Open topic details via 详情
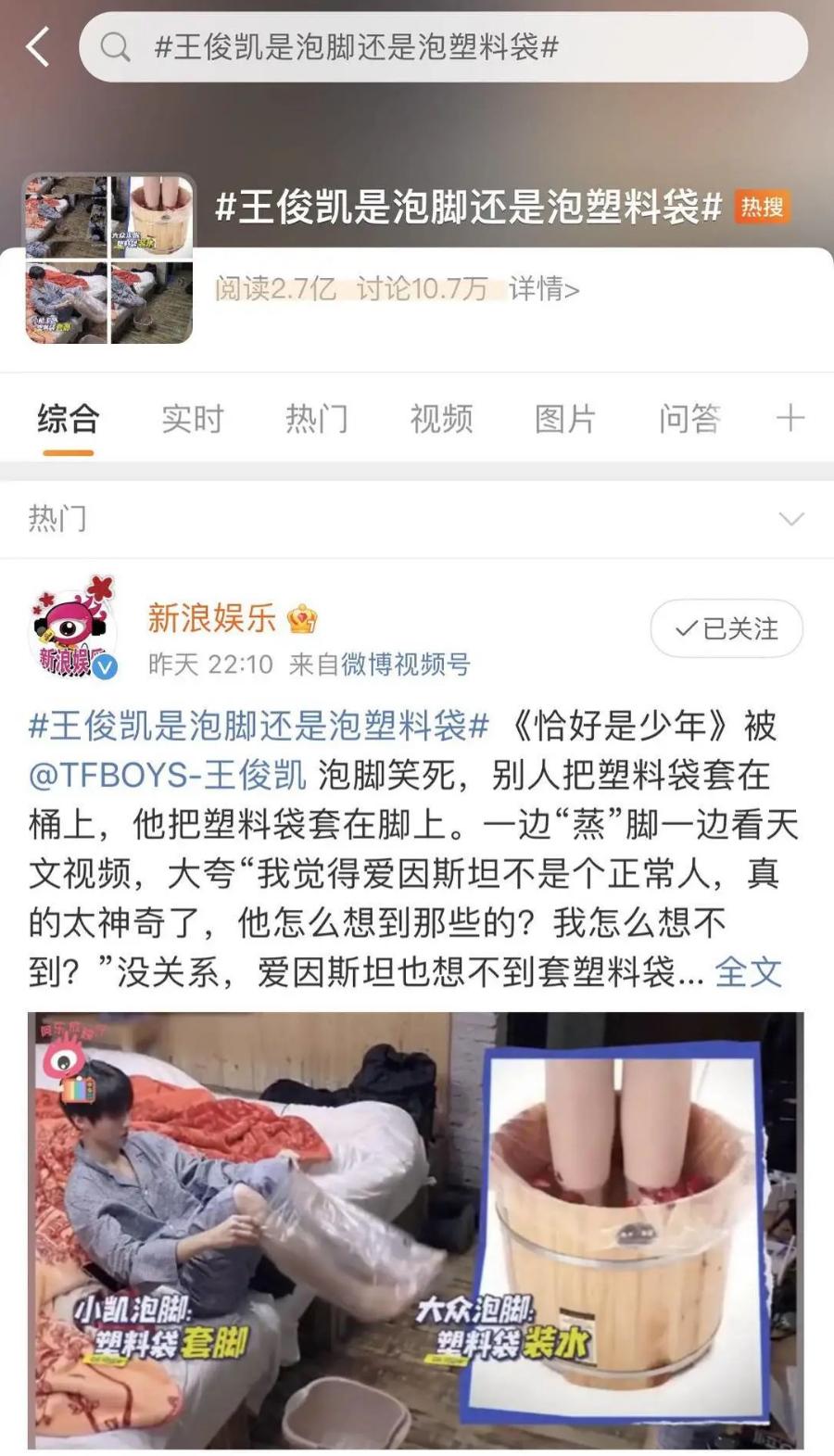The width and height of the screenshot is (834, 1456). (544, 289)
